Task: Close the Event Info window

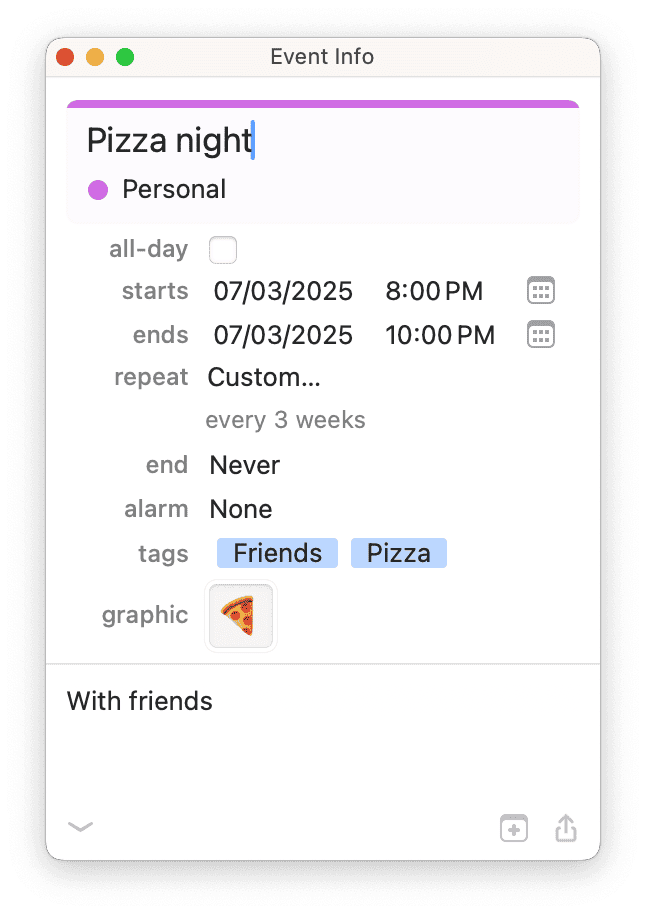Action: (65, 57)
